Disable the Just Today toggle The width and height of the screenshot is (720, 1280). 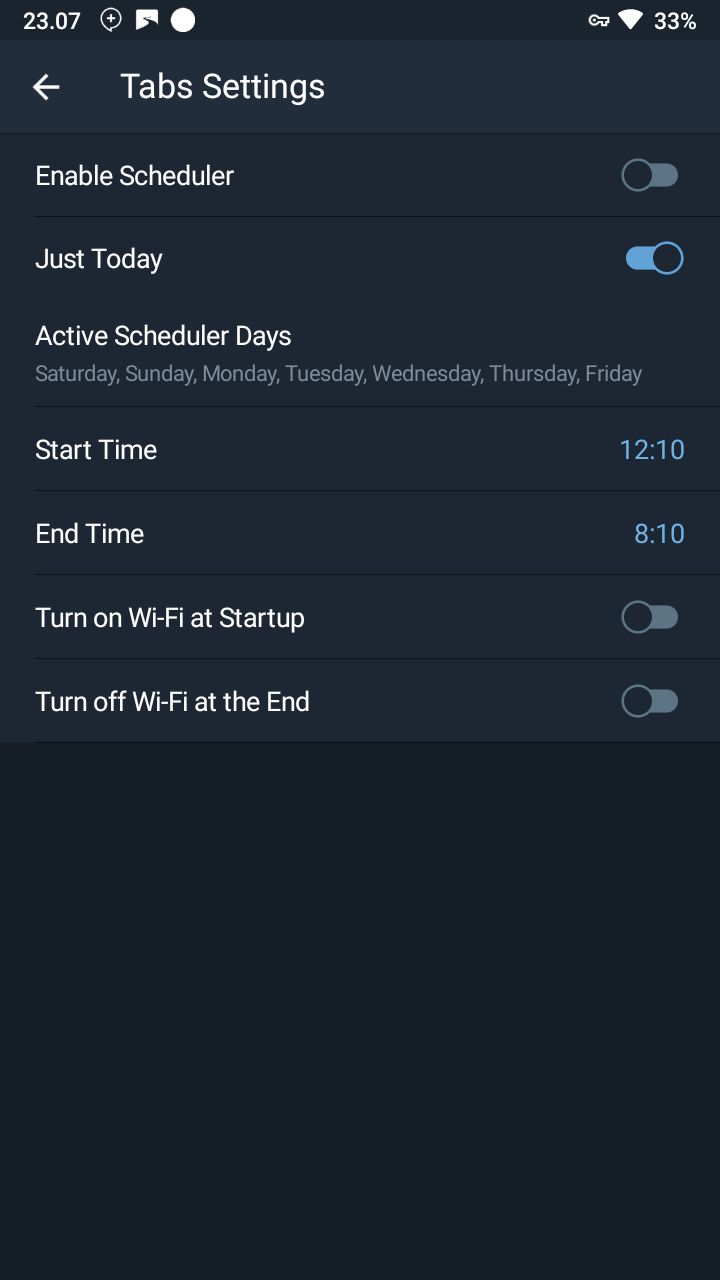(x=654, y=259)
